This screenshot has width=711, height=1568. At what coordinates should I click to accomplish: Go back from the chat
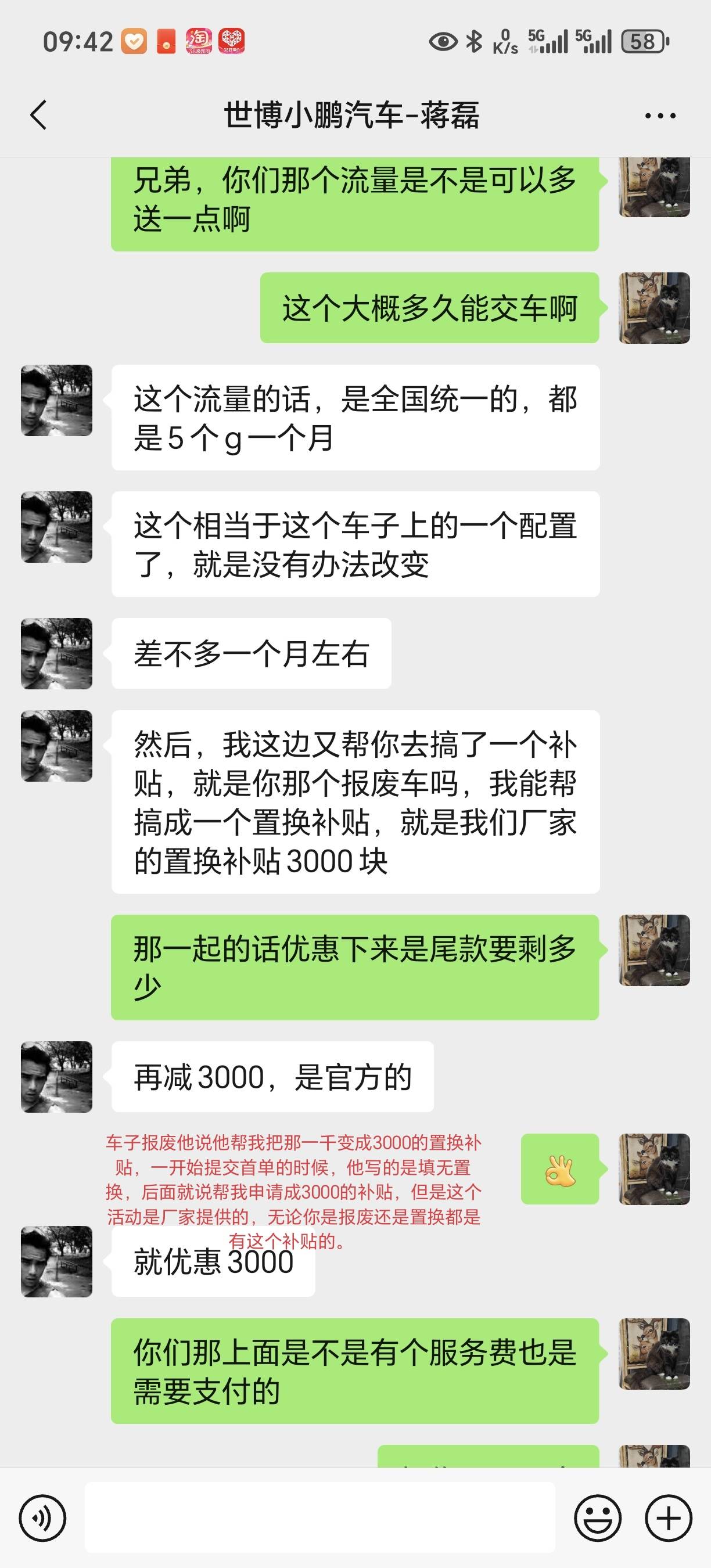pyautogui.click(x=38, y=115)
